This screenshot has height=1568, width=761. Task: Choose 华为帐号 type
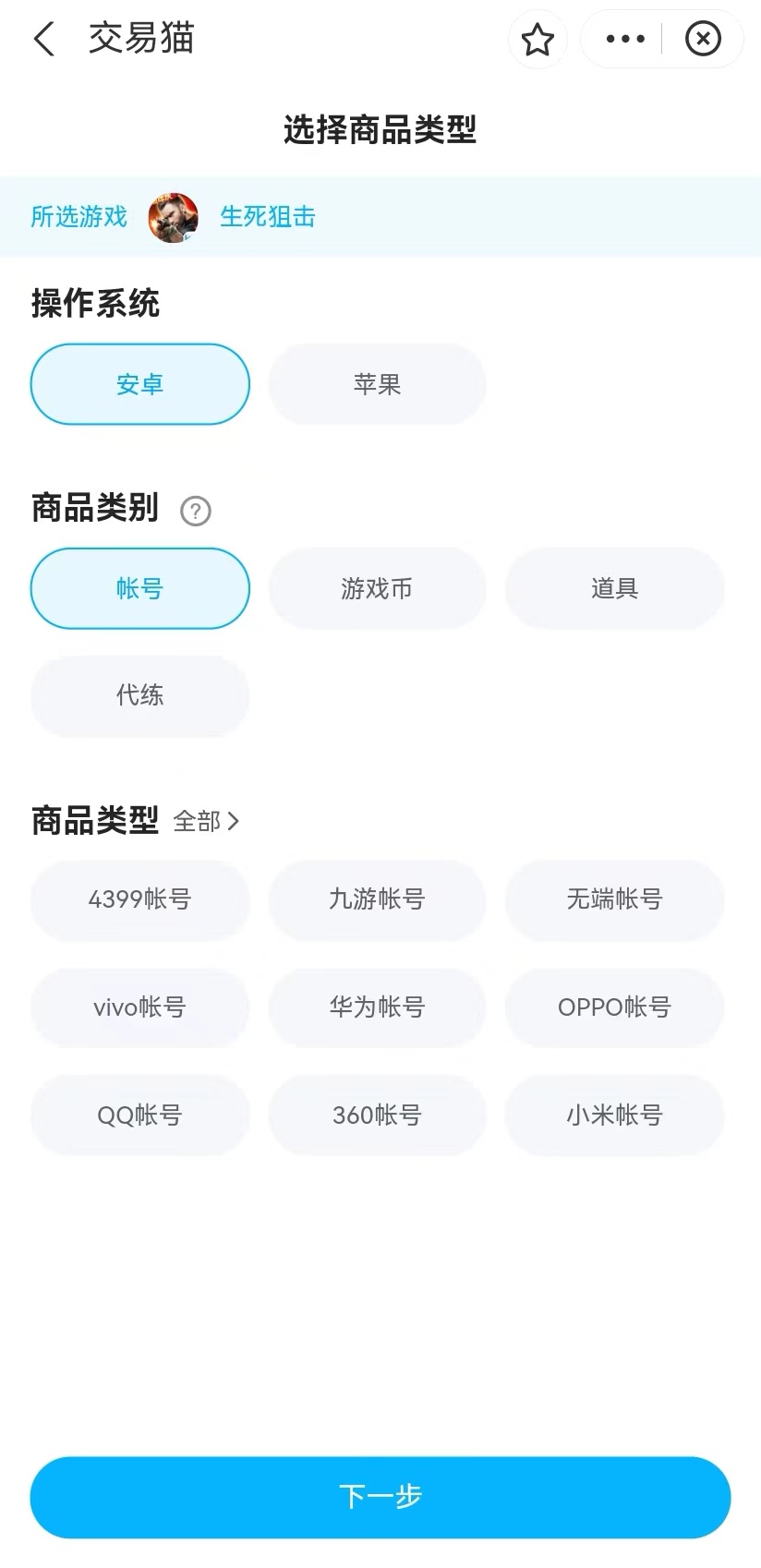[377, 1007]
